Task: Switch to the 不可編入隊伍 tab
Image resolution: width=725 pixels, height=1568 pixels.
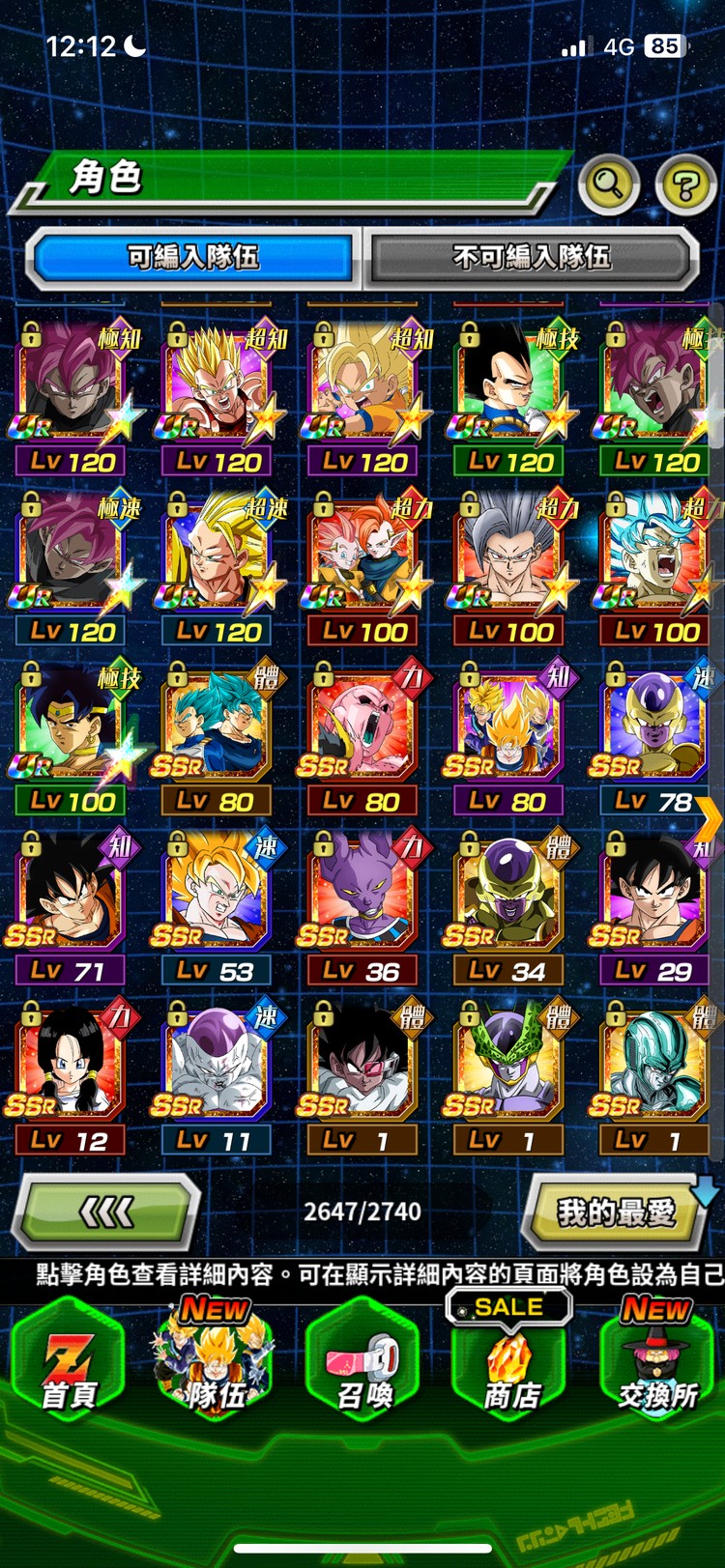Action: [x=532, y=257]
